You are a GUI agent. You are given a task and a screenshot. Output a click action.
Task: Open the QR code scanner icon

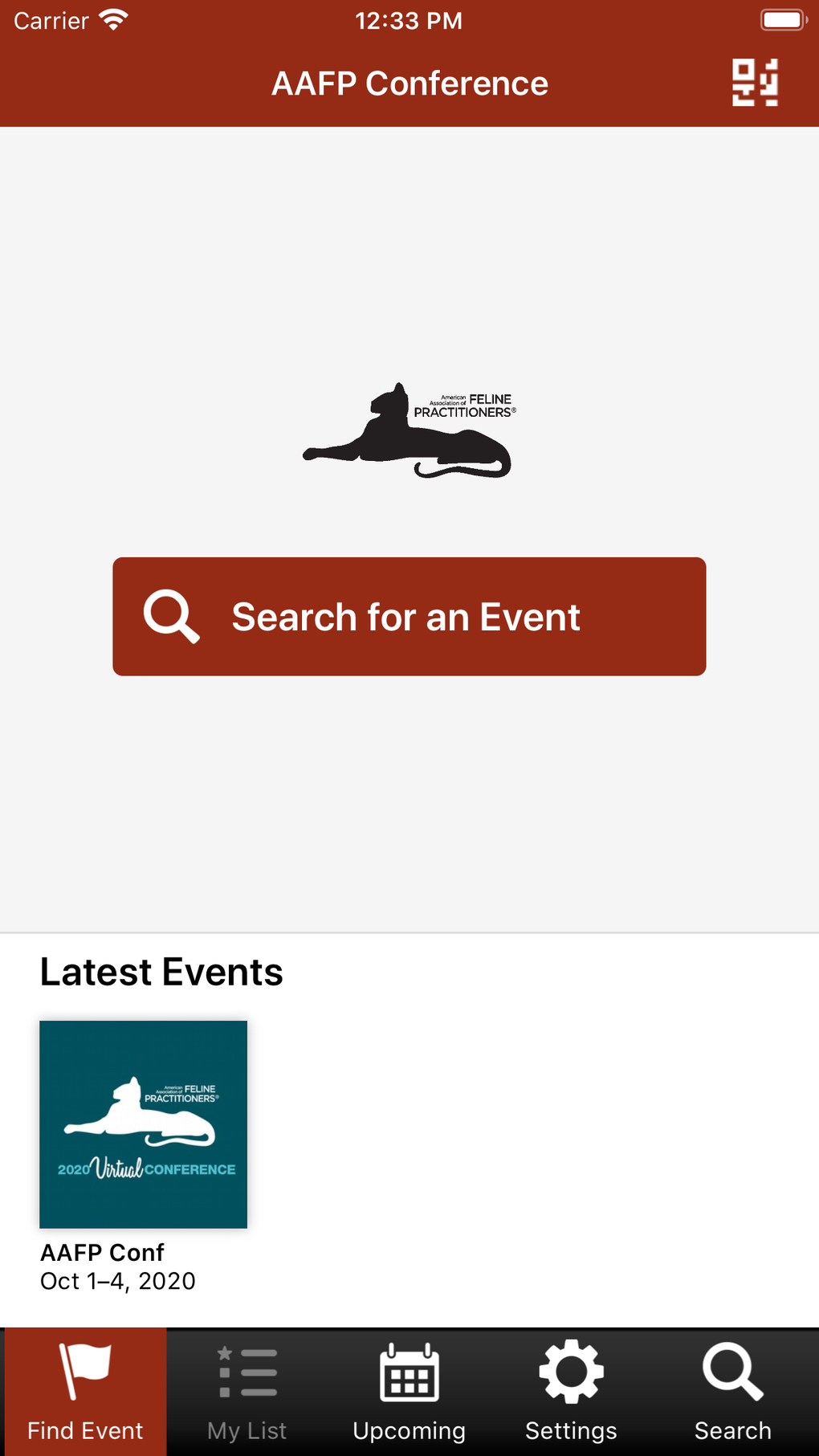point(753,83)
